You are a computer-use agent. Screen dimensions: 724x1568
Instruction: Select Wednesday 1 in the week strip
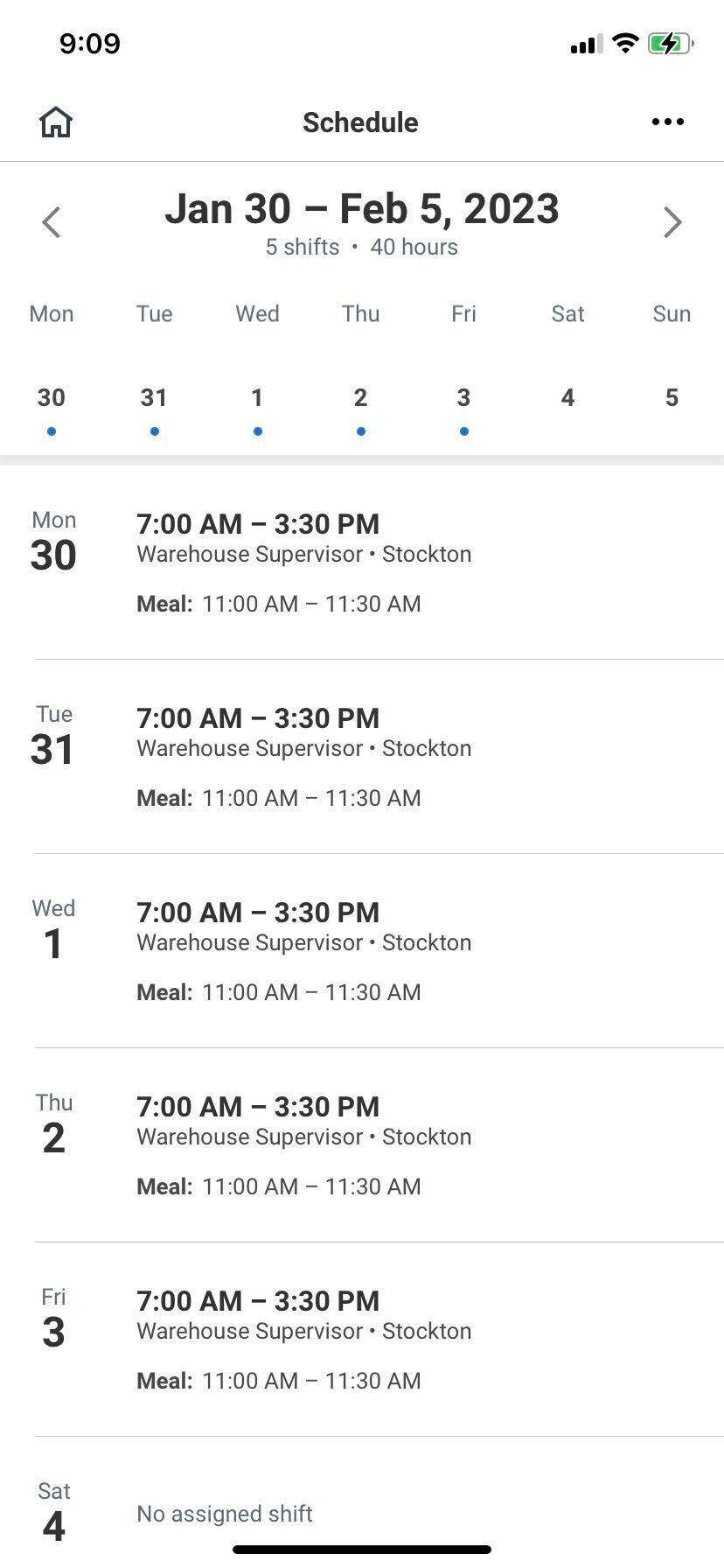(257, 397)
